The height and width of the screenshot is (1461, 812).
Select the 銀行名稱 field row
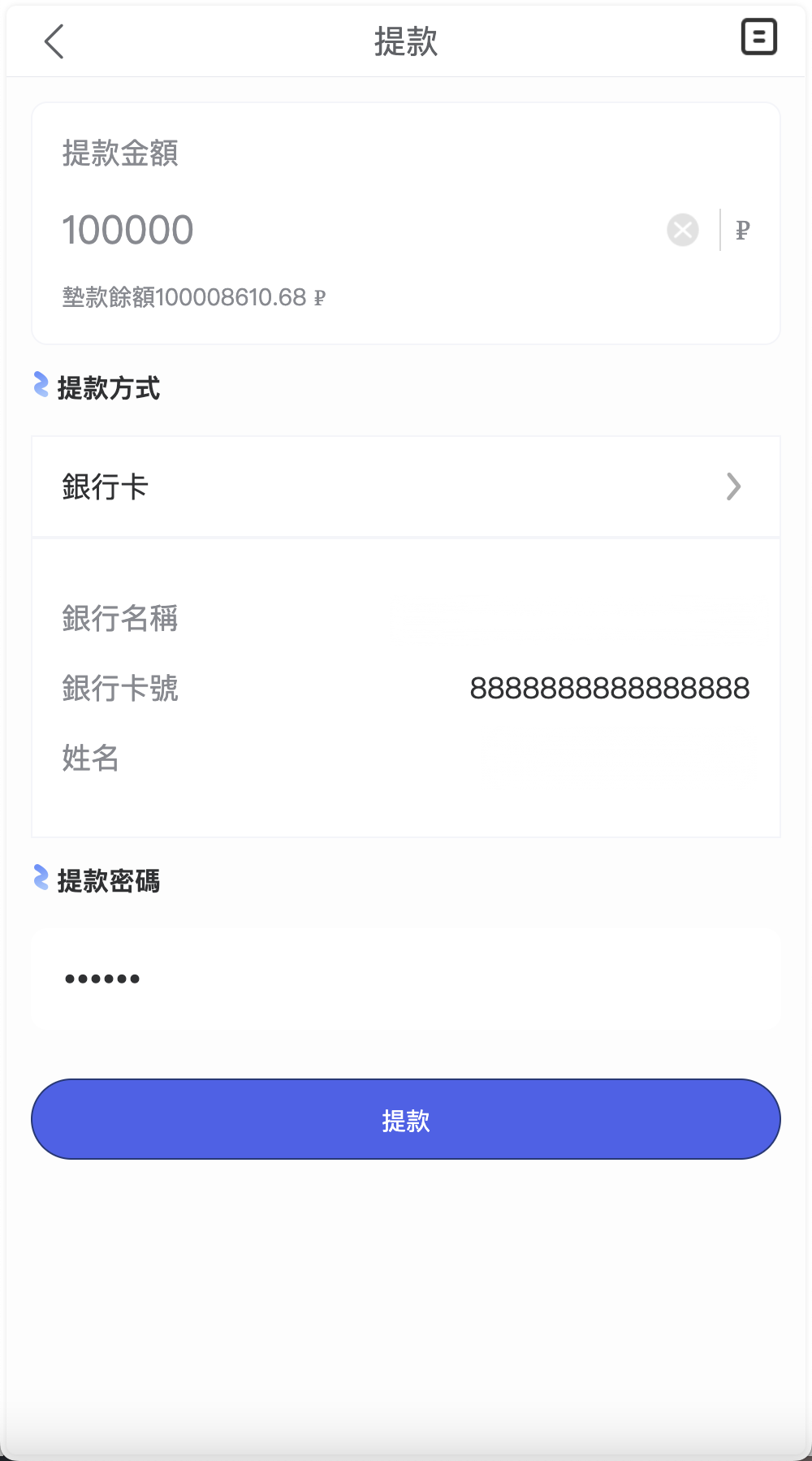[405, 618]
